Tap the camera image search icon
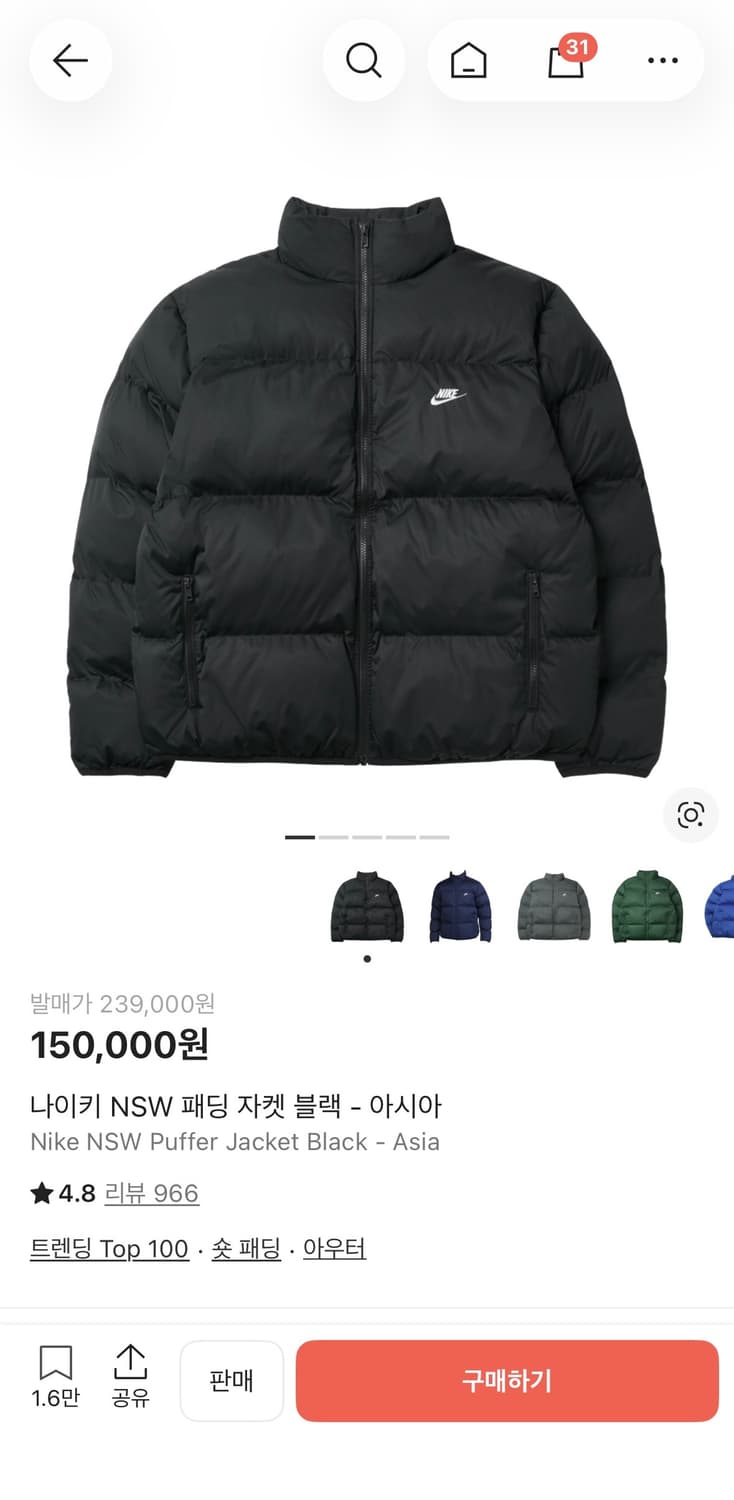This screenshot has width=734, height=1500. [x=690, y=816]
